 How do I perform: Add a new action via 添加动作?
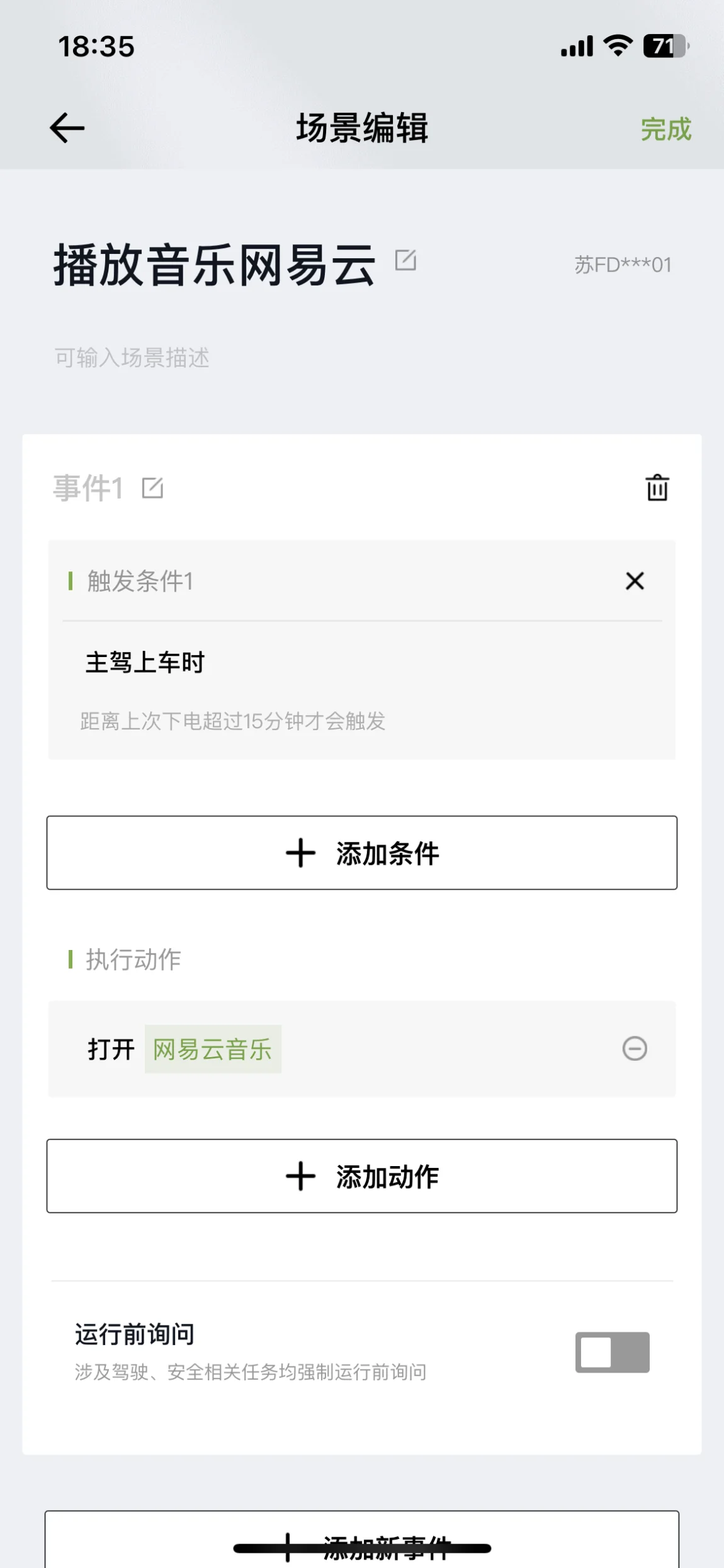pyautogui.click(x=362, y=1176)
